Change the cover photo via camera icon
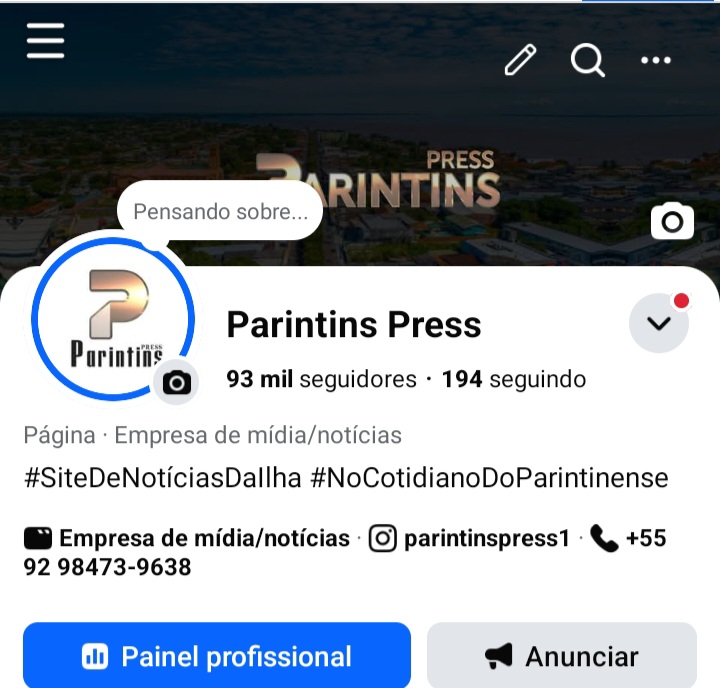720x688 pixels. (x=672, y=221)
